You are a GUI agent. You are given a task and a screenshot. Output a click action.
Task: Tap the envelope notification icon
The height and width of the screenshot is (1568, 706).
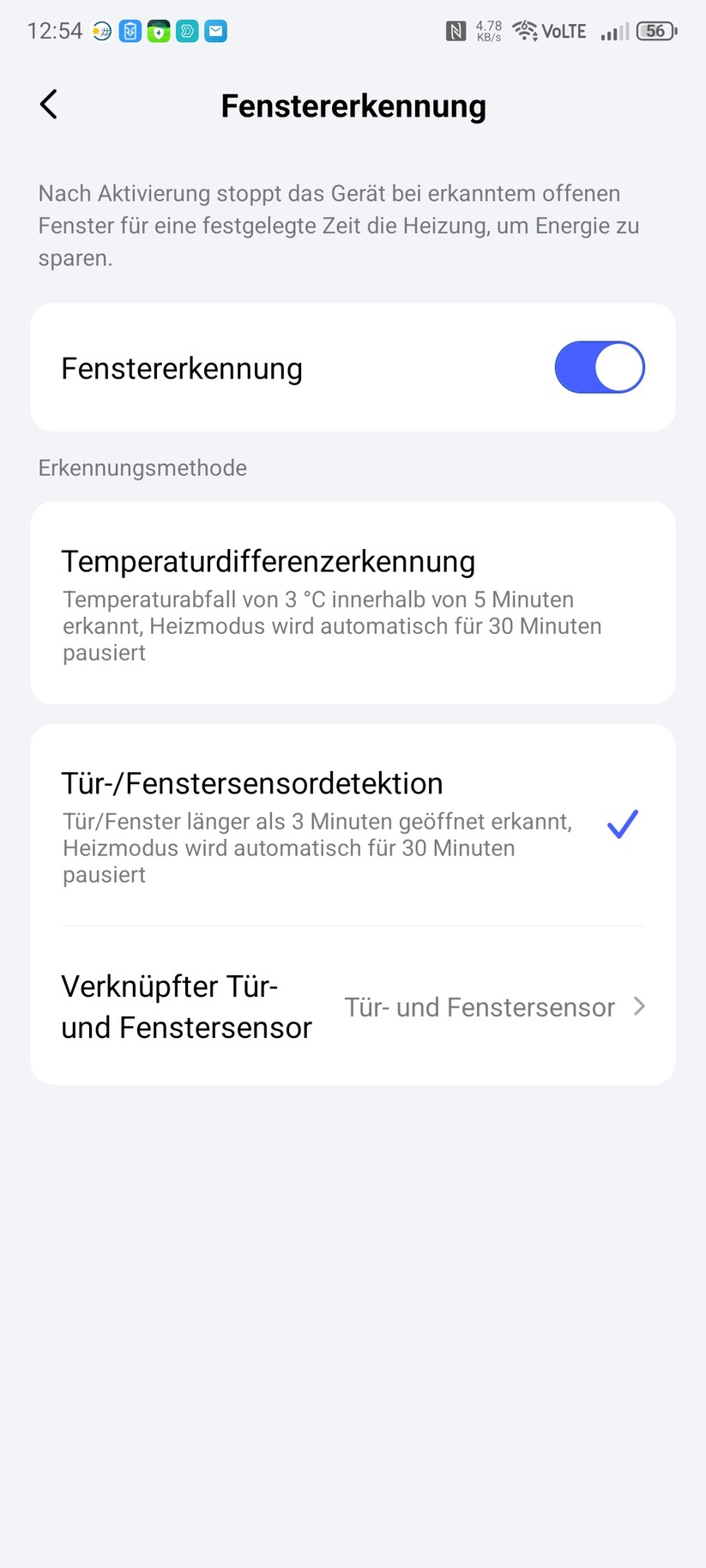tap(216, 30)
